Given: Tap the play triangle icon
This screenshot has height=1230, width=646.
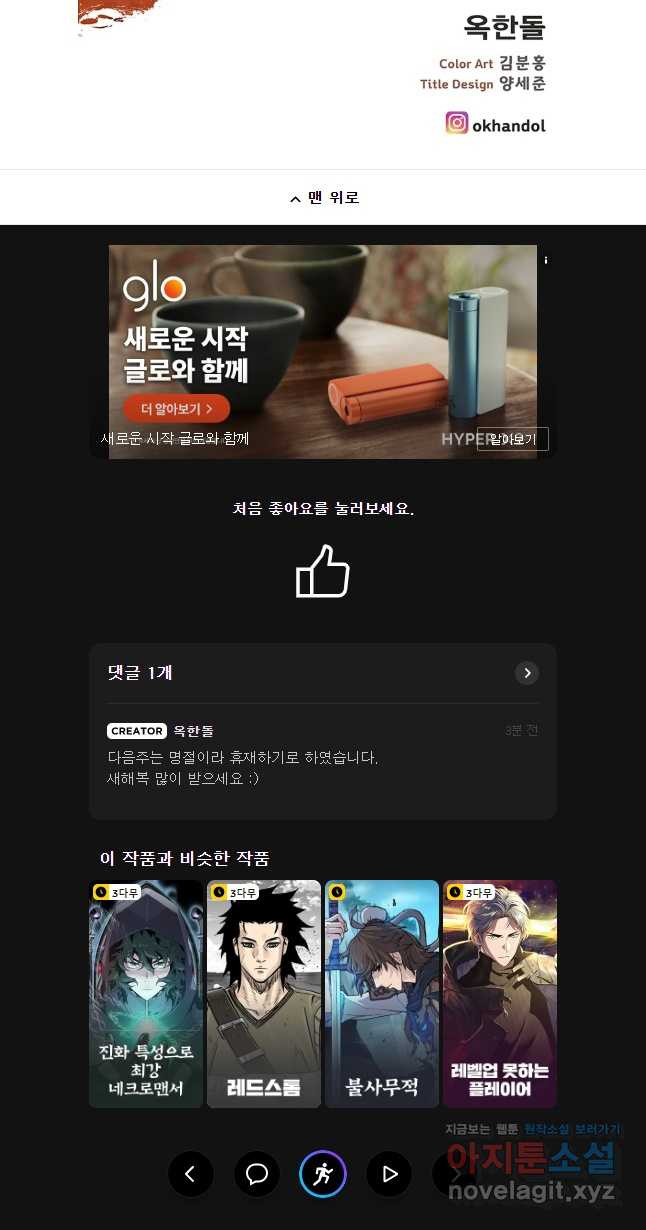Looking at the screenshot, I should [389, 1174].
